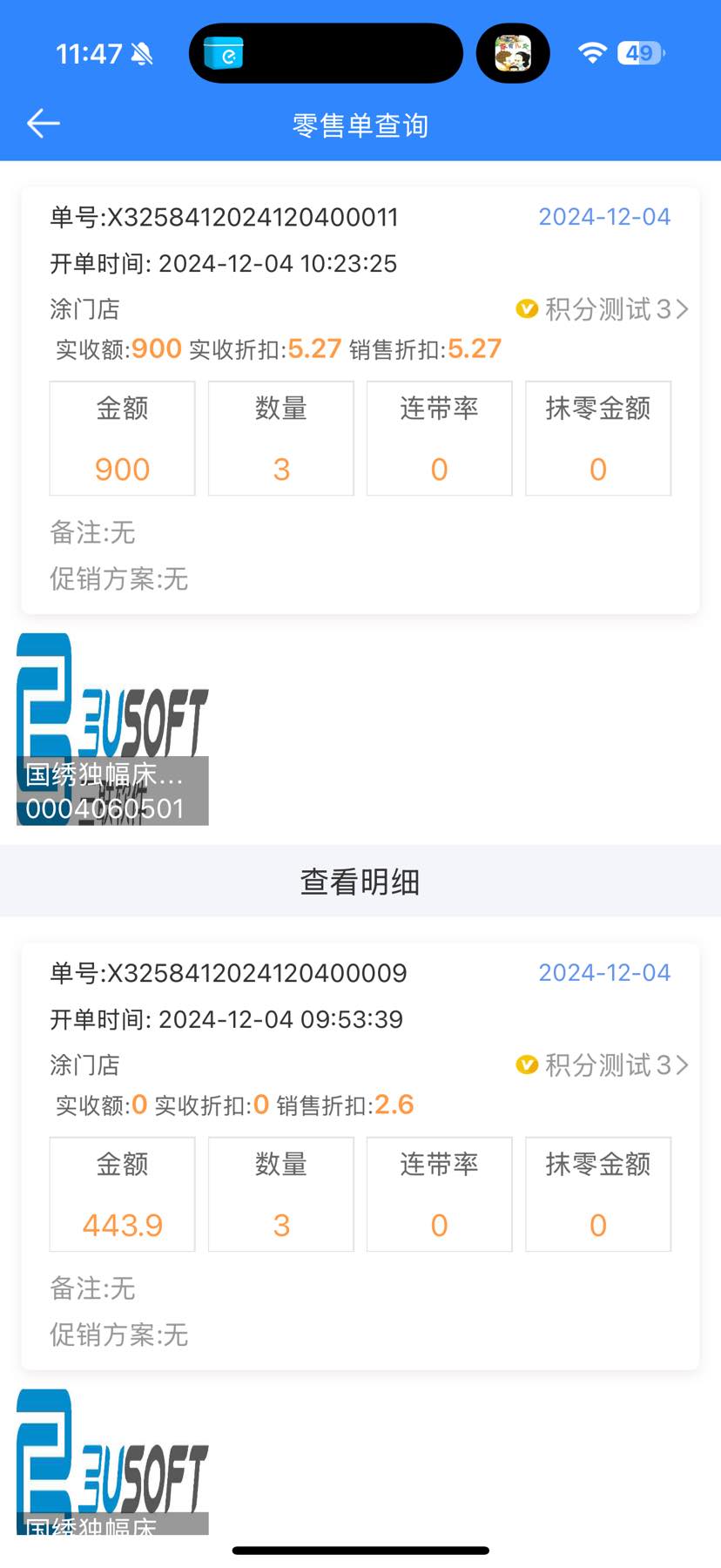The width and height of the screenshot is (721, 1568).
Task: Open order card X32584120241204000011
Action: [x=224, y=218]
